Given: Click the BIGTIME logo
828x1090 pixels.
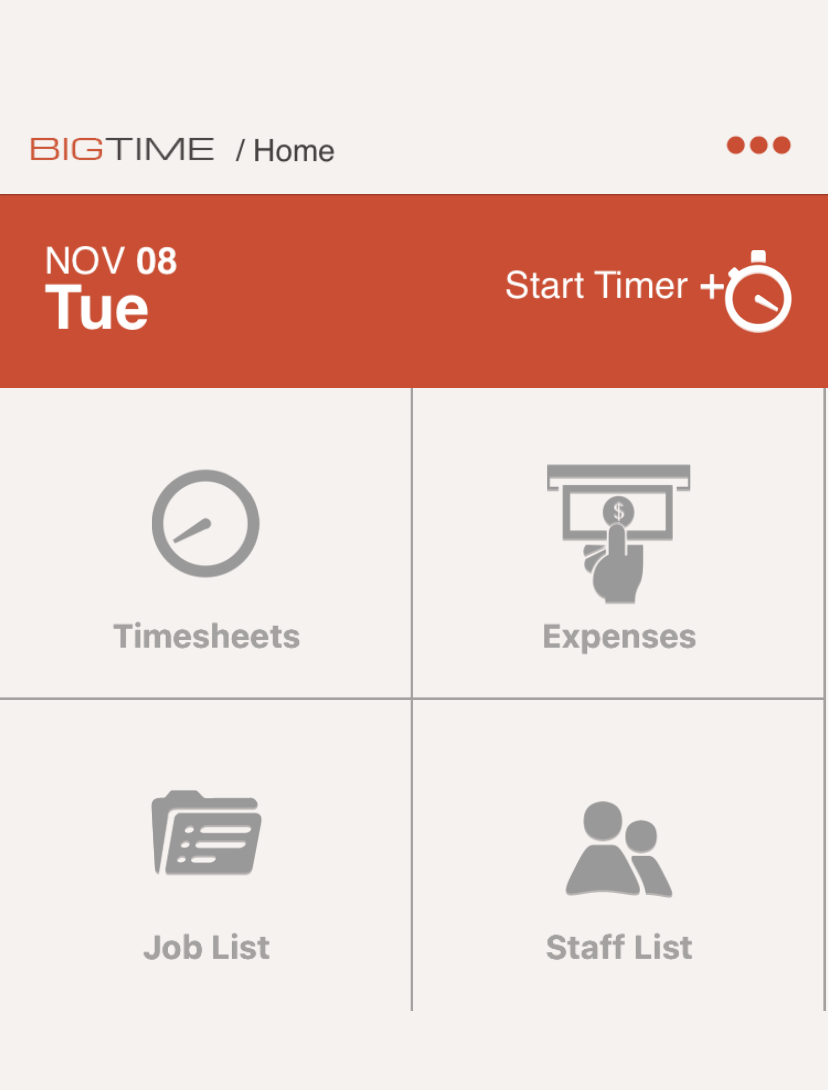Looking at the screenshot, I should 120,148.
